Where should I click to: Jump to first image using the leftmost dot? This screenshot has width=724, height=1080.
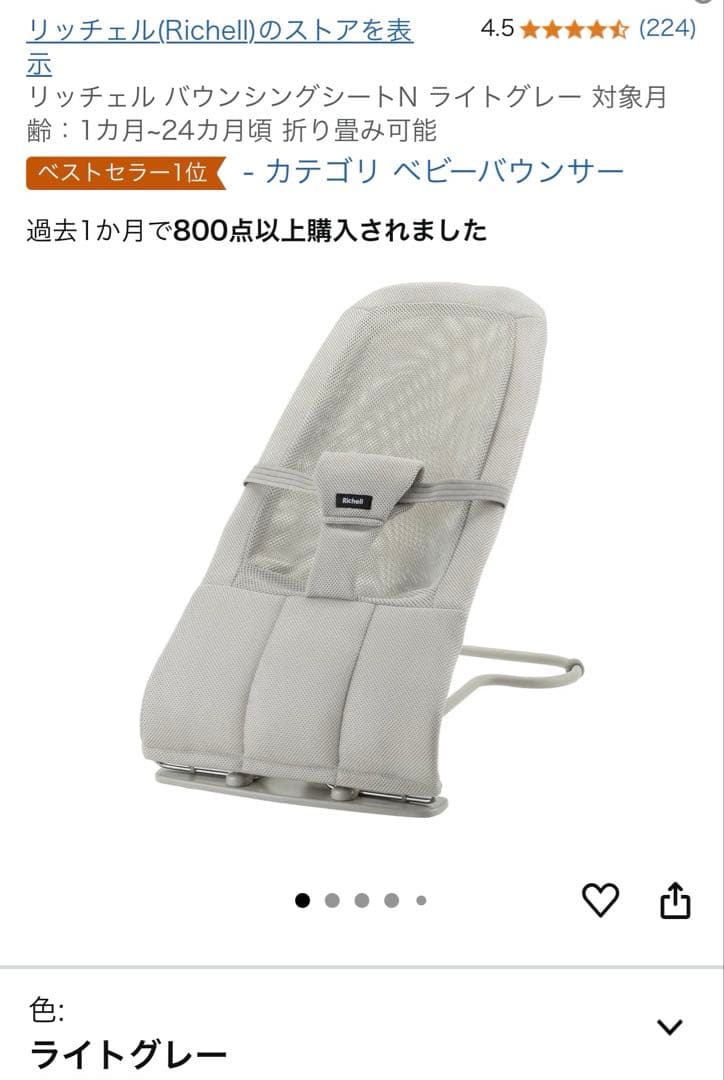[302, 898]
